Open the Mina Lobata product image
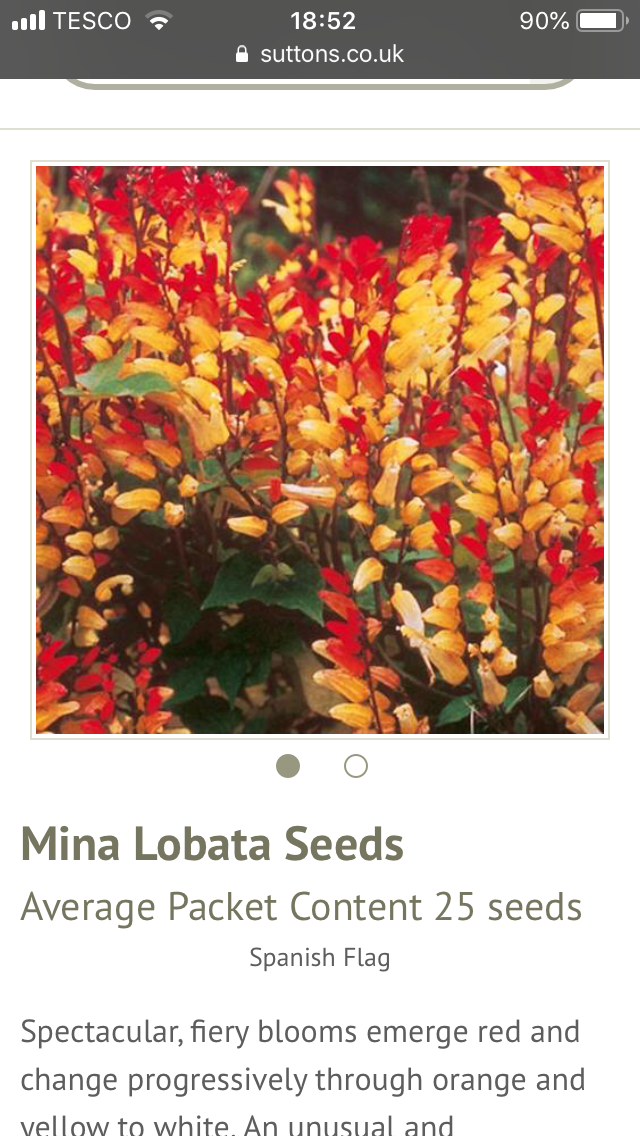This screenshot has width=640, height=1136. 320,450
